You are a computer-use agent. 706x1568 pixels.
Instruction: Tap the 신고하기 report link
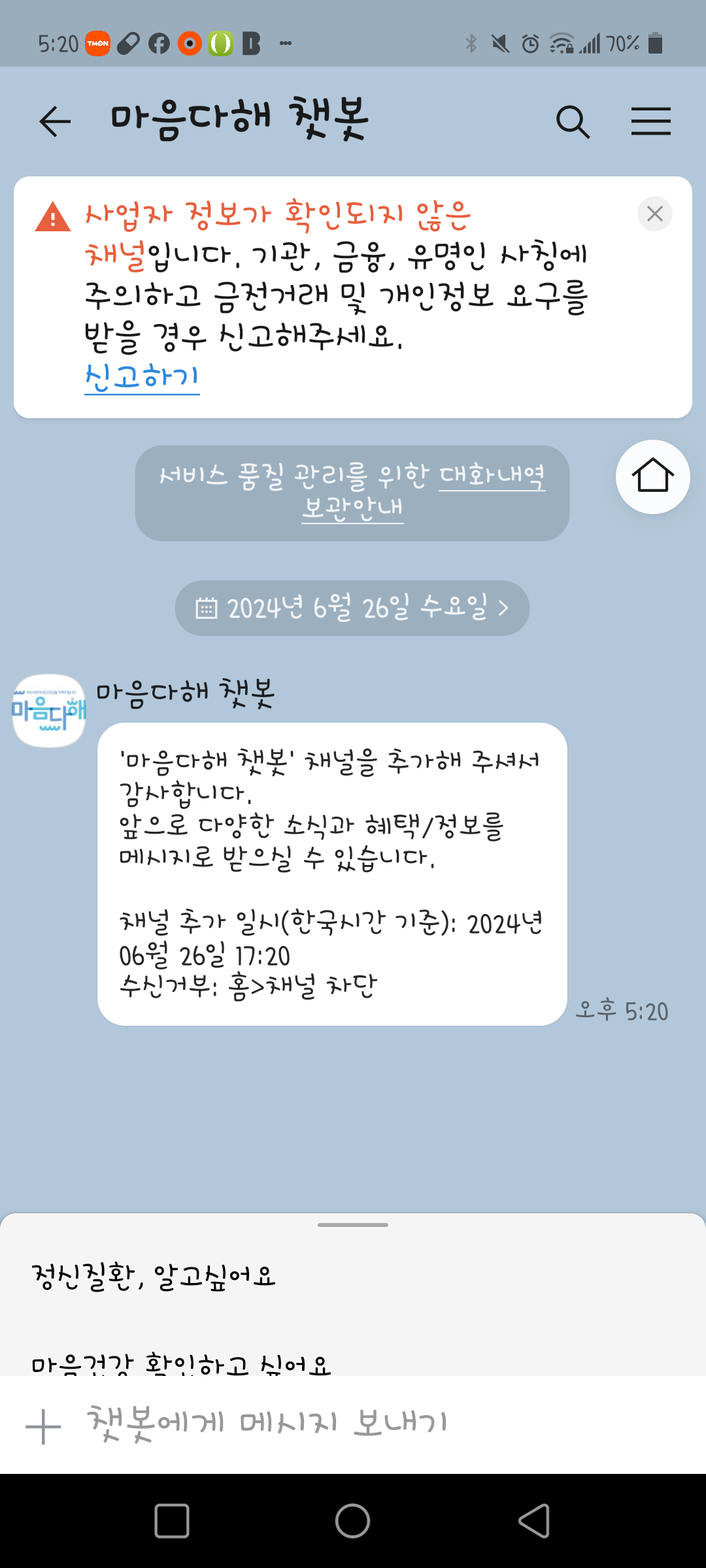142,377
